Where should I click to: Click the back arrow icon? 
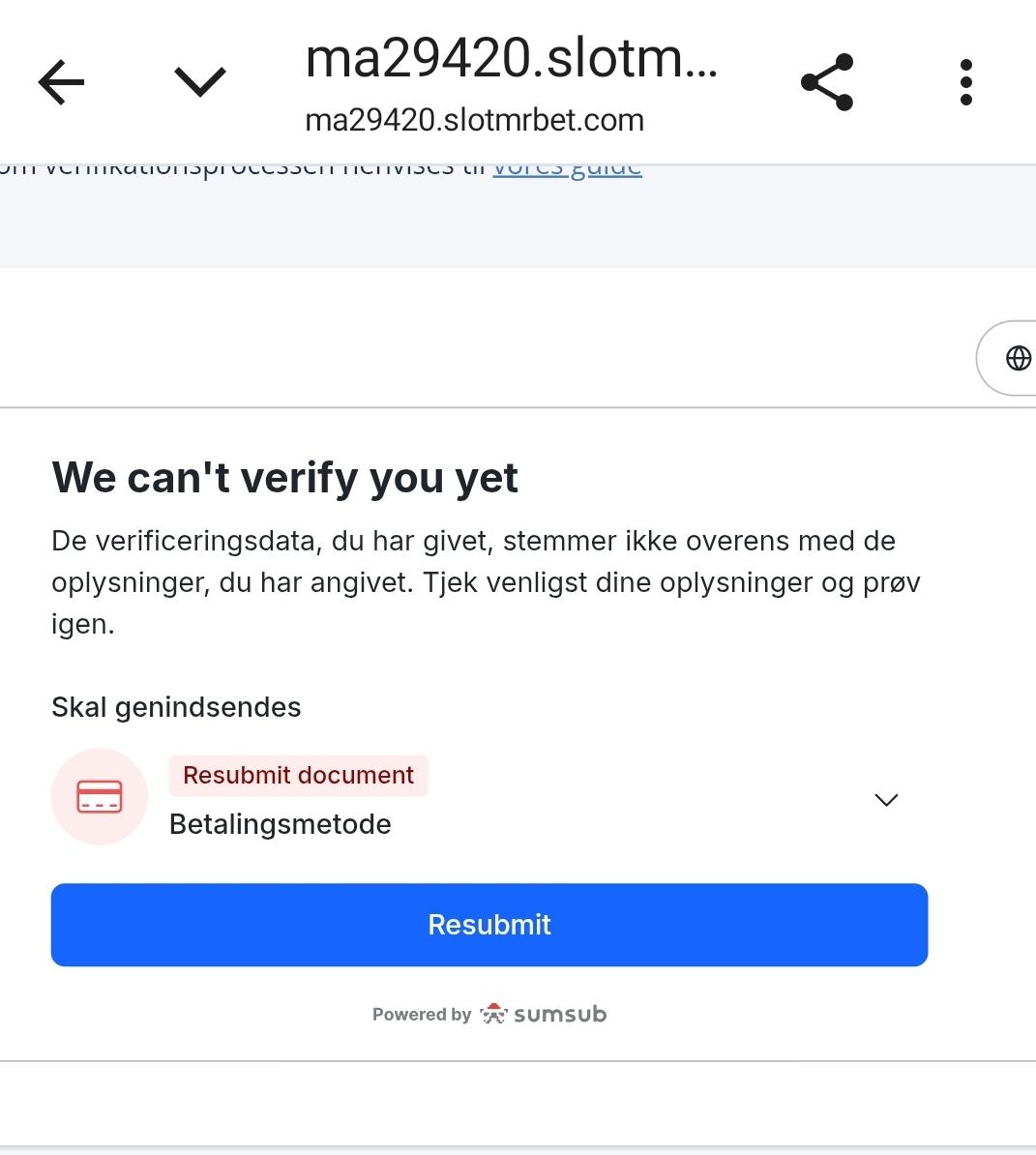[60, 81]
